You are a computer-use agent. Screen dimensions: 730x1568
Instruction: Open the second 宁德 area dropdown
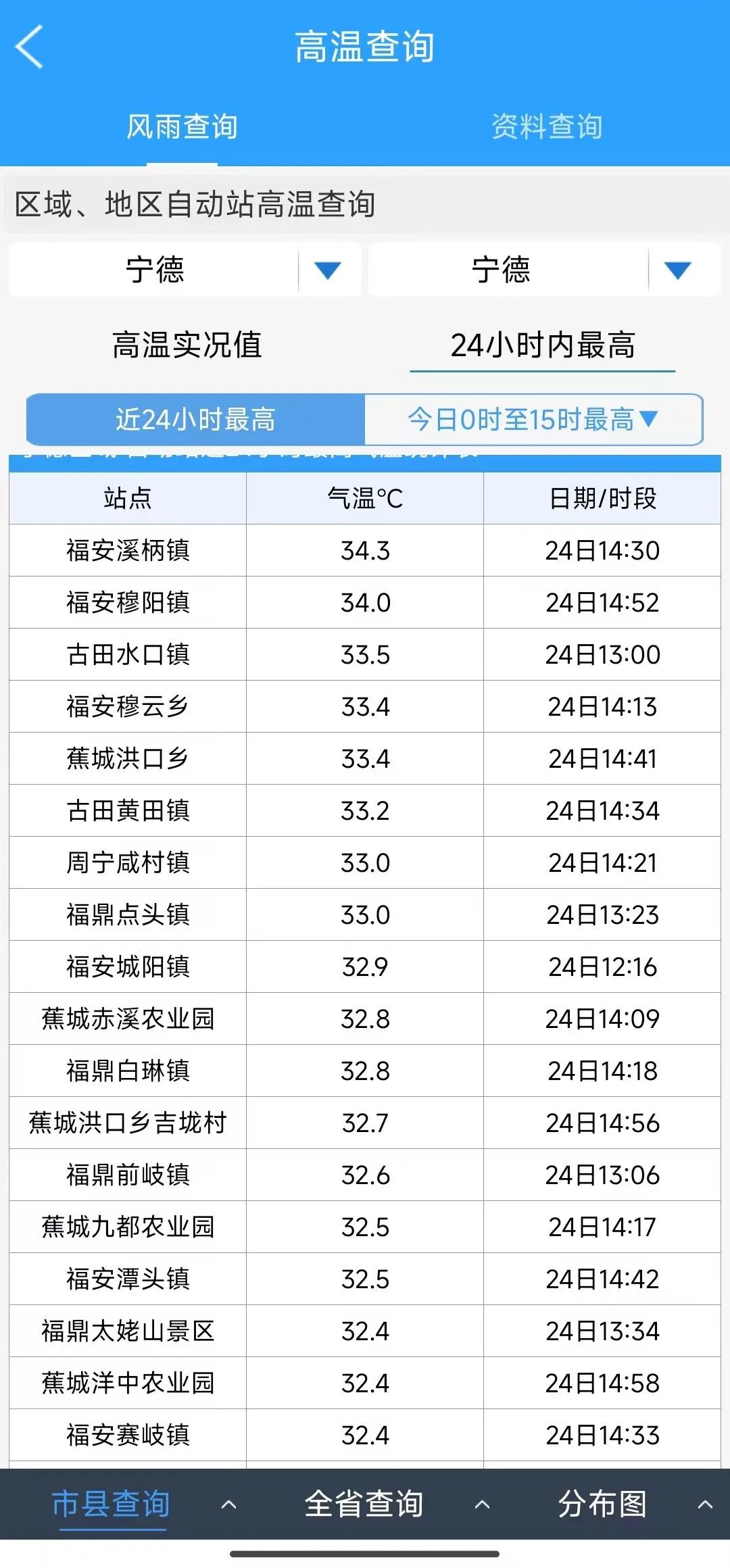545,270
